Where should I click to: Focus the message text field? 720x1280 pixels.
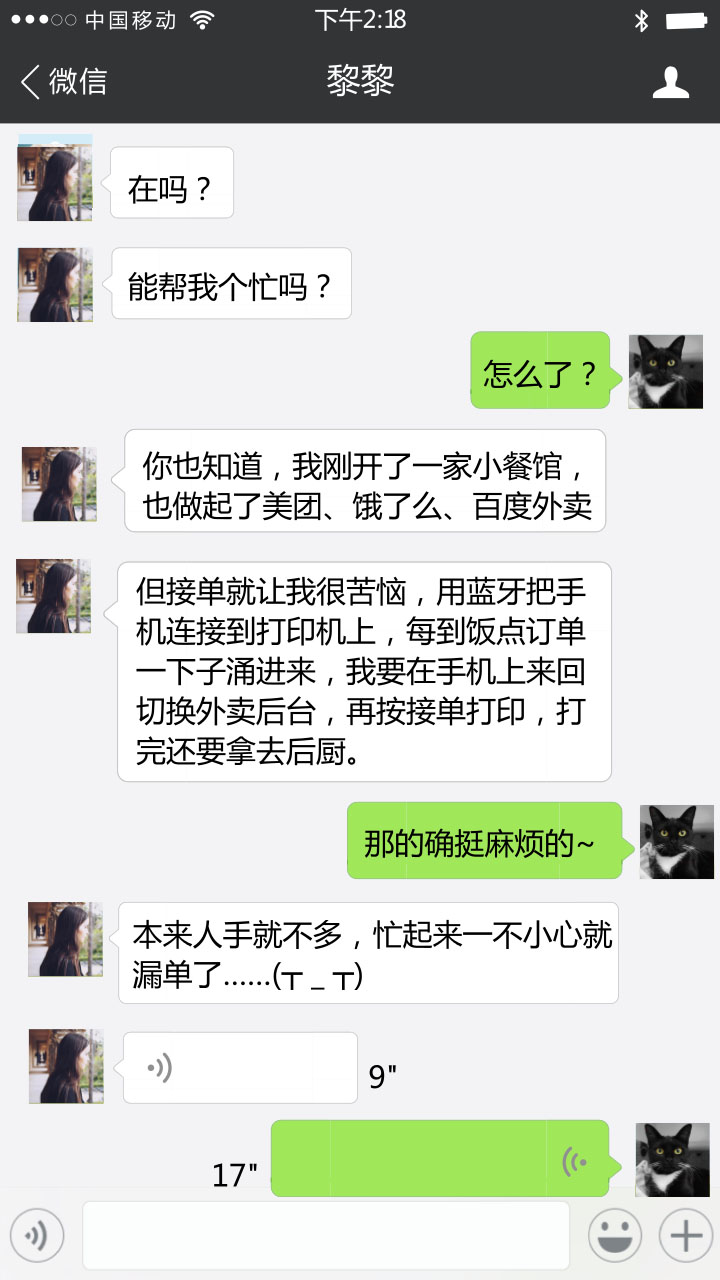tap(325, 1236)
